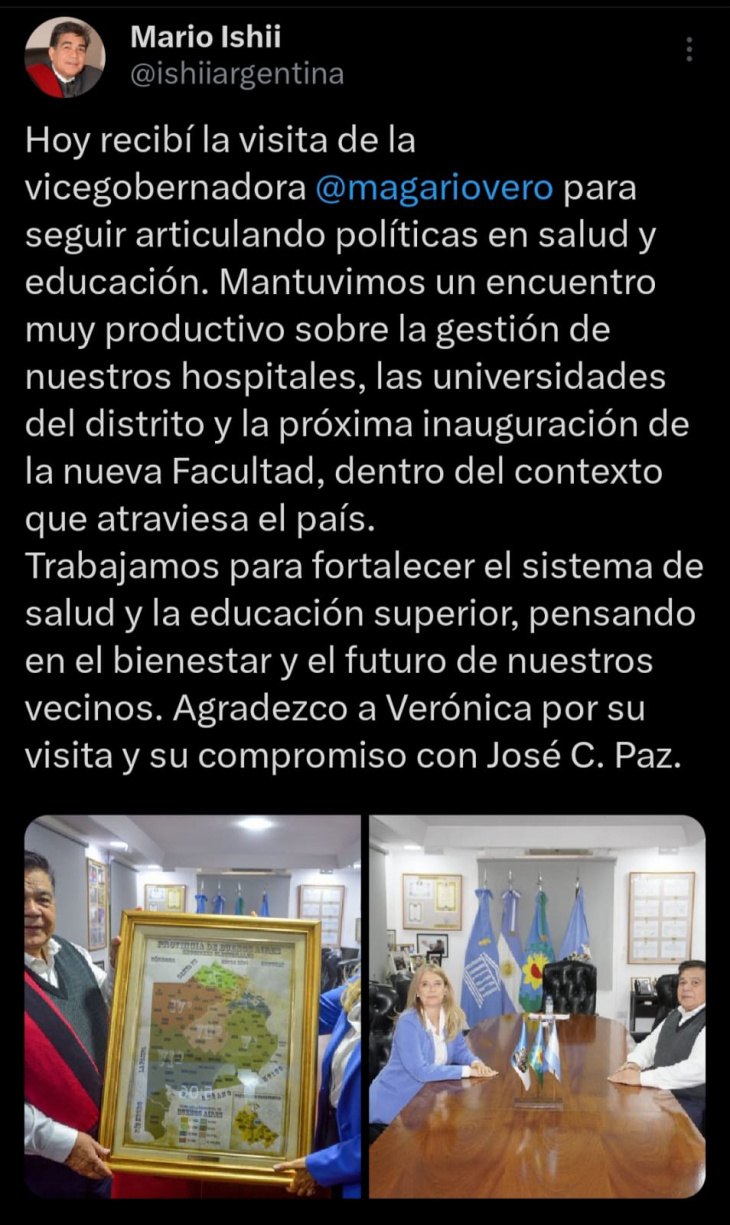View the photo of the framed map
The height and width of the screenshot is (1225, 730).
coord(192,1005)
